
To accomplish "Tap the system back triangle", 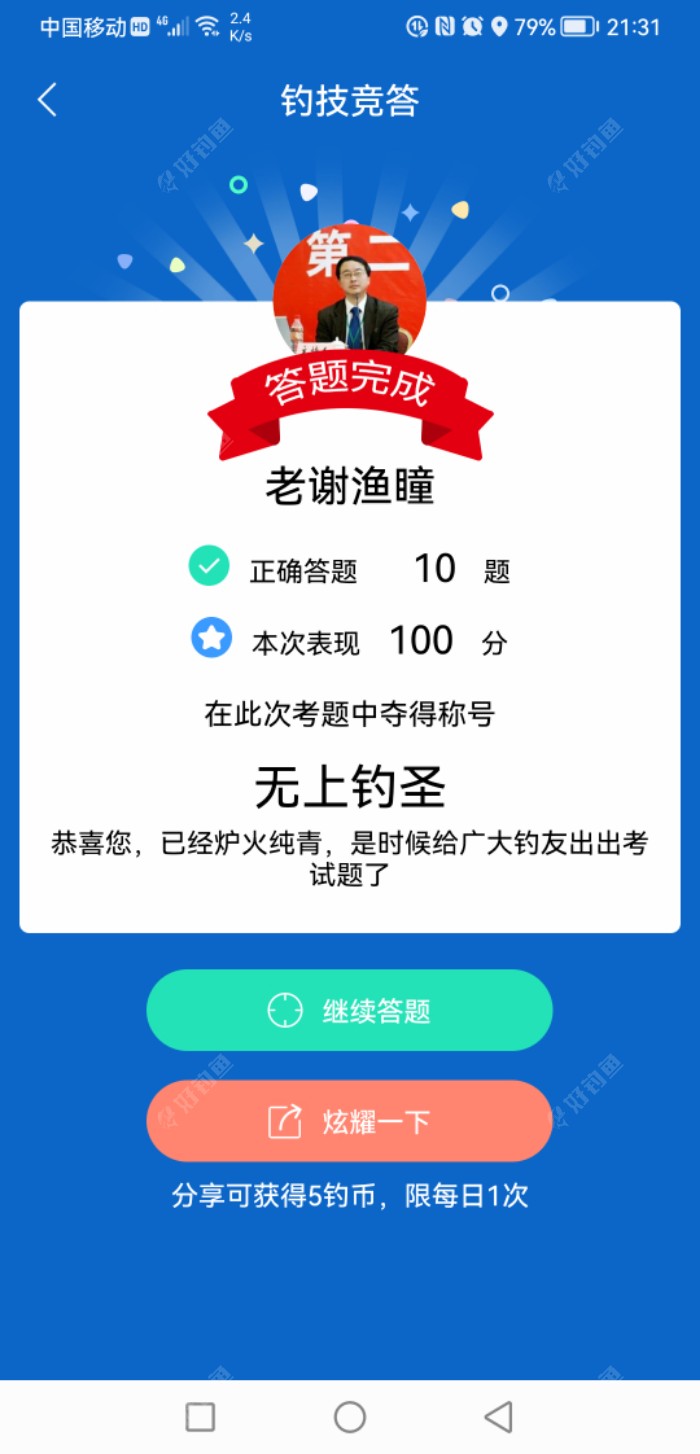I will pyautogui.click(x=498, y=1416).
